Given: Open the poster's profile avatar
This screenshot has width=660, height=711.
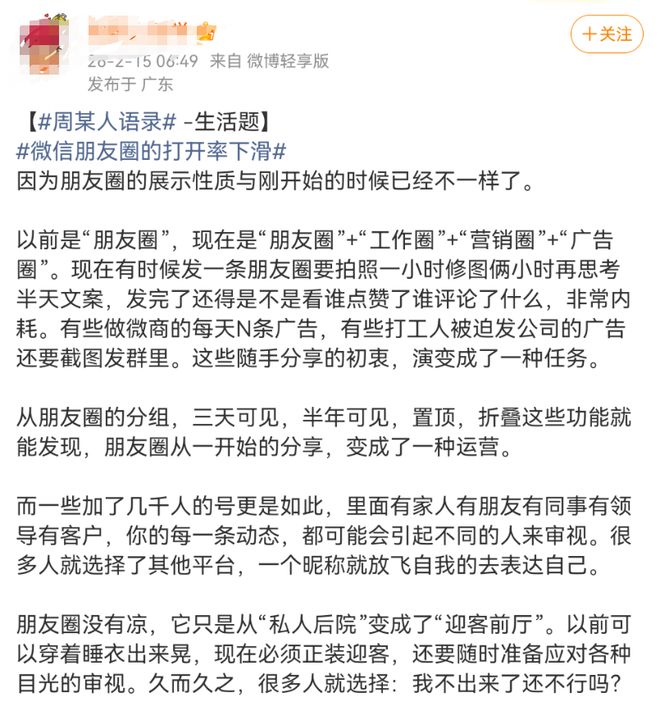Looking at the screenshot, I should coord(47,42).
